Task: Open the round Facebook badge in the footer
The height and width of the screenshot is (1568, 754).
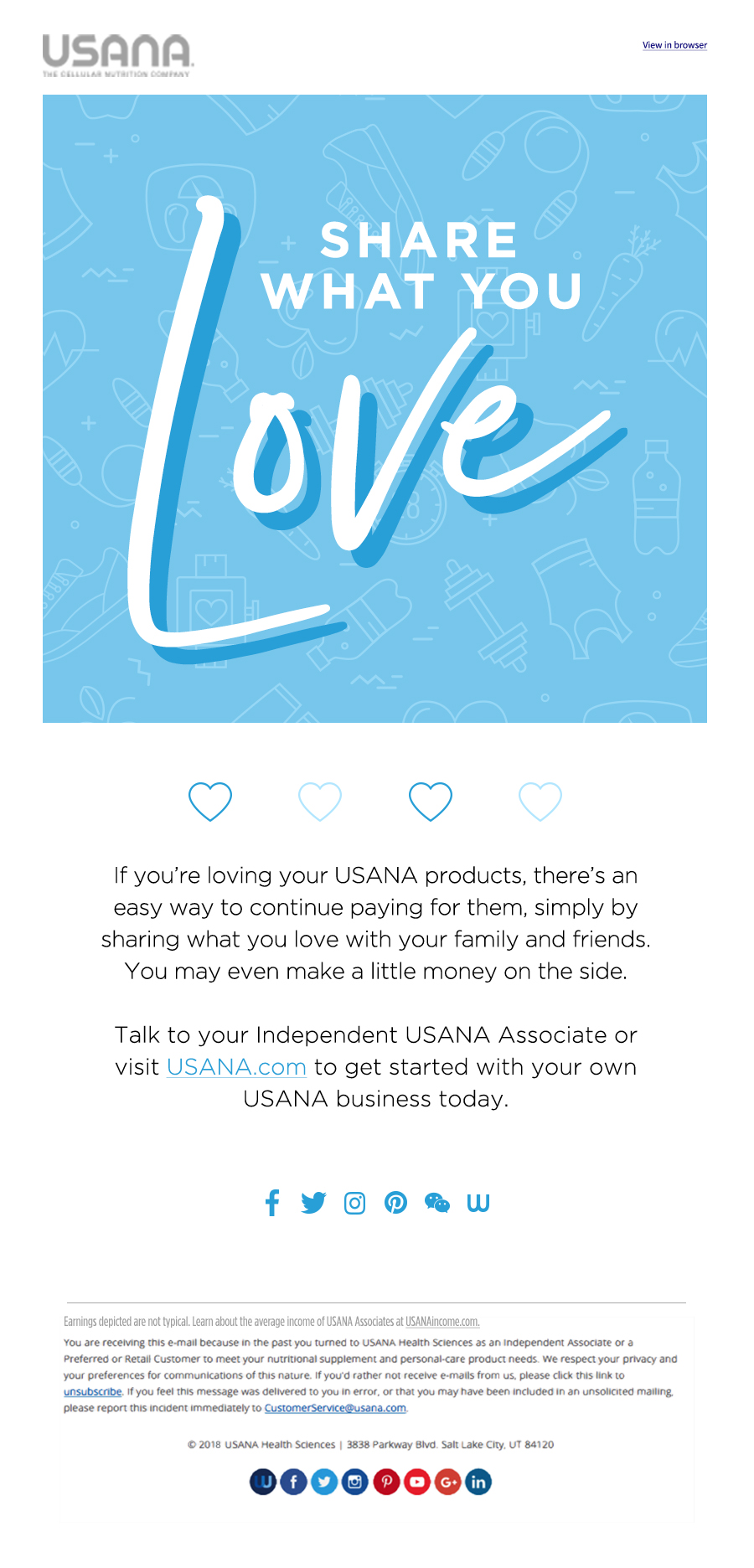Action: coord(293,1482)
